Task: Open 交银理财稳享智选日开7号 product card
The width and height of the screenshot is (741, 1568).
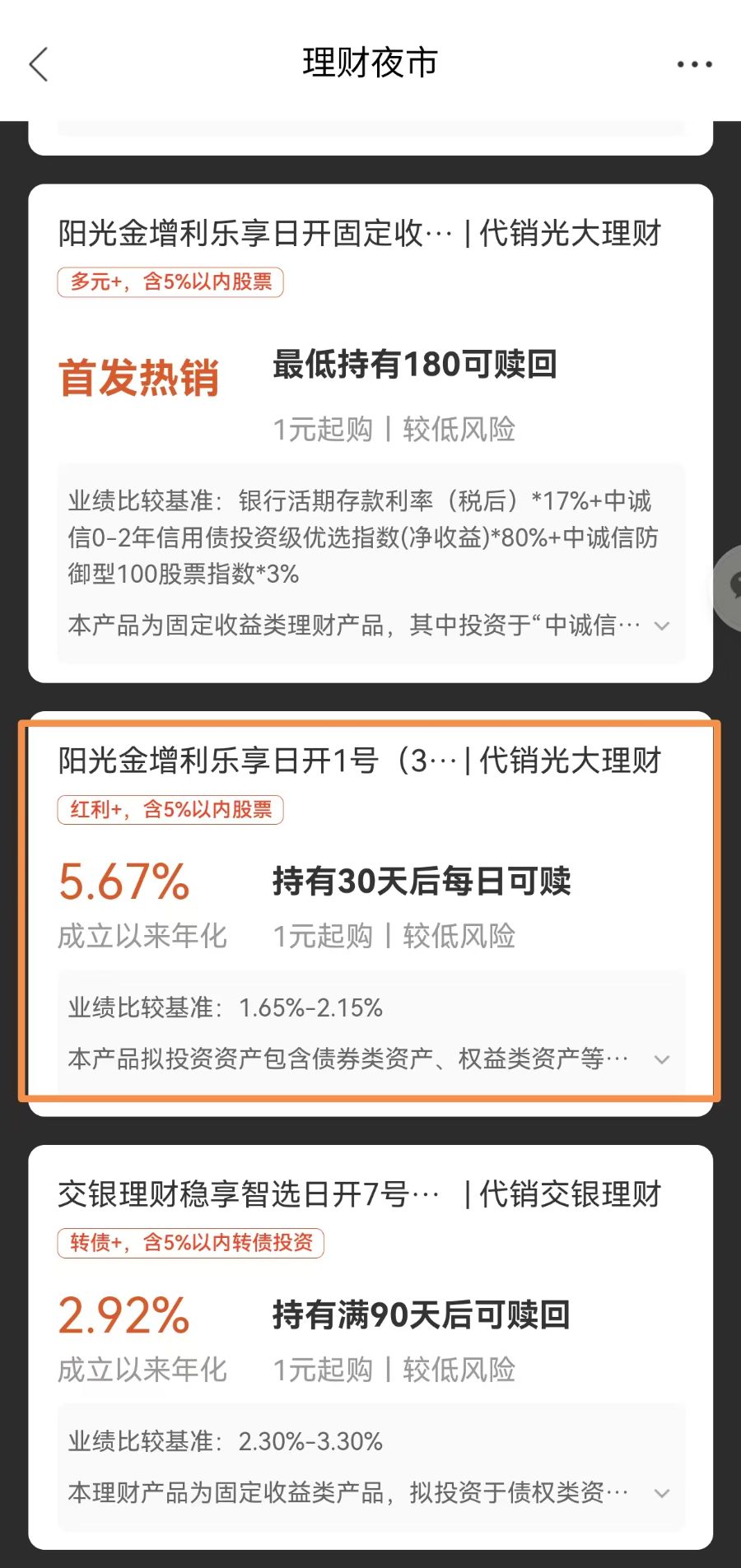Action: (360, 1194)
